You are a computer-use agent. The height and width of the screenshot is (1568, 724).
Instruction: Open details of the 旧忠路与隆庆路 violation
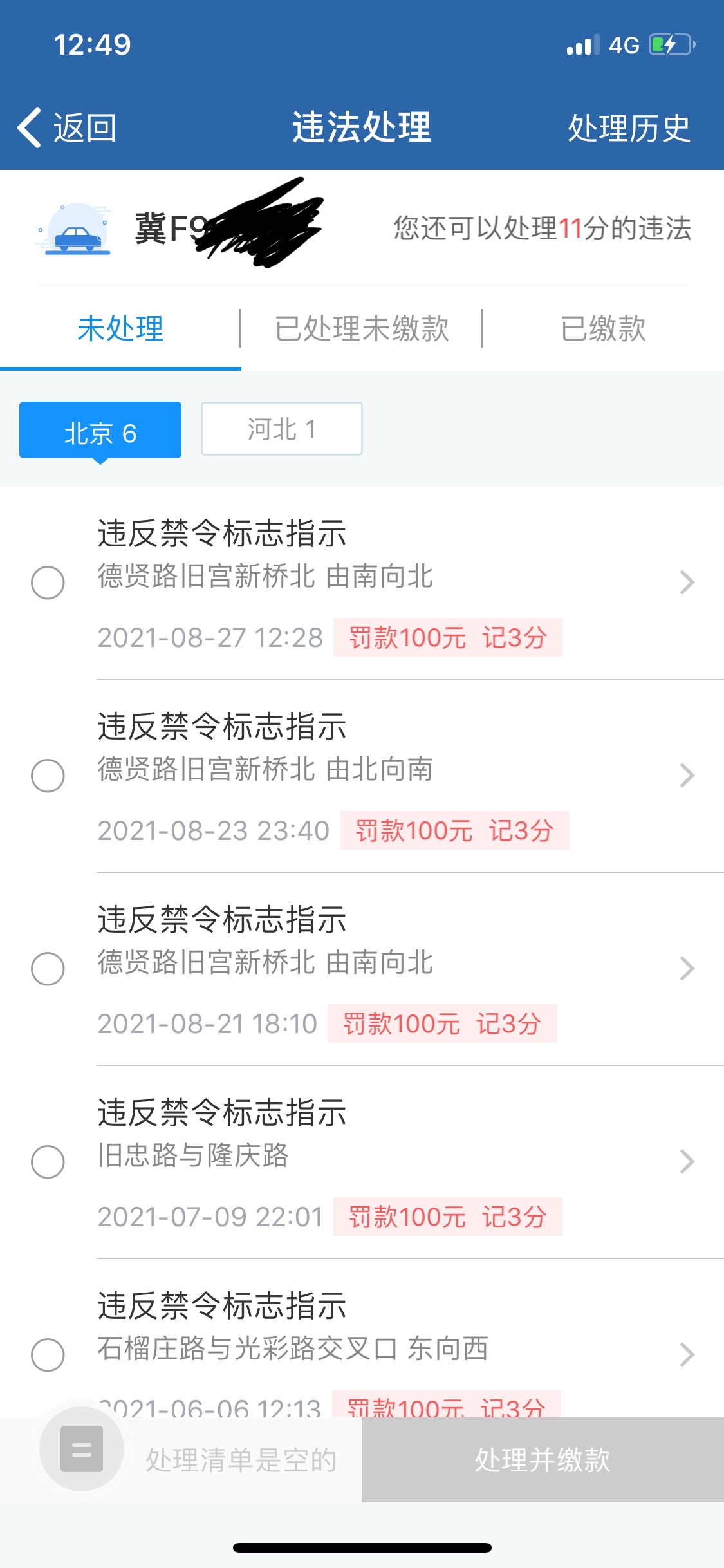[x=687, y=1162]
